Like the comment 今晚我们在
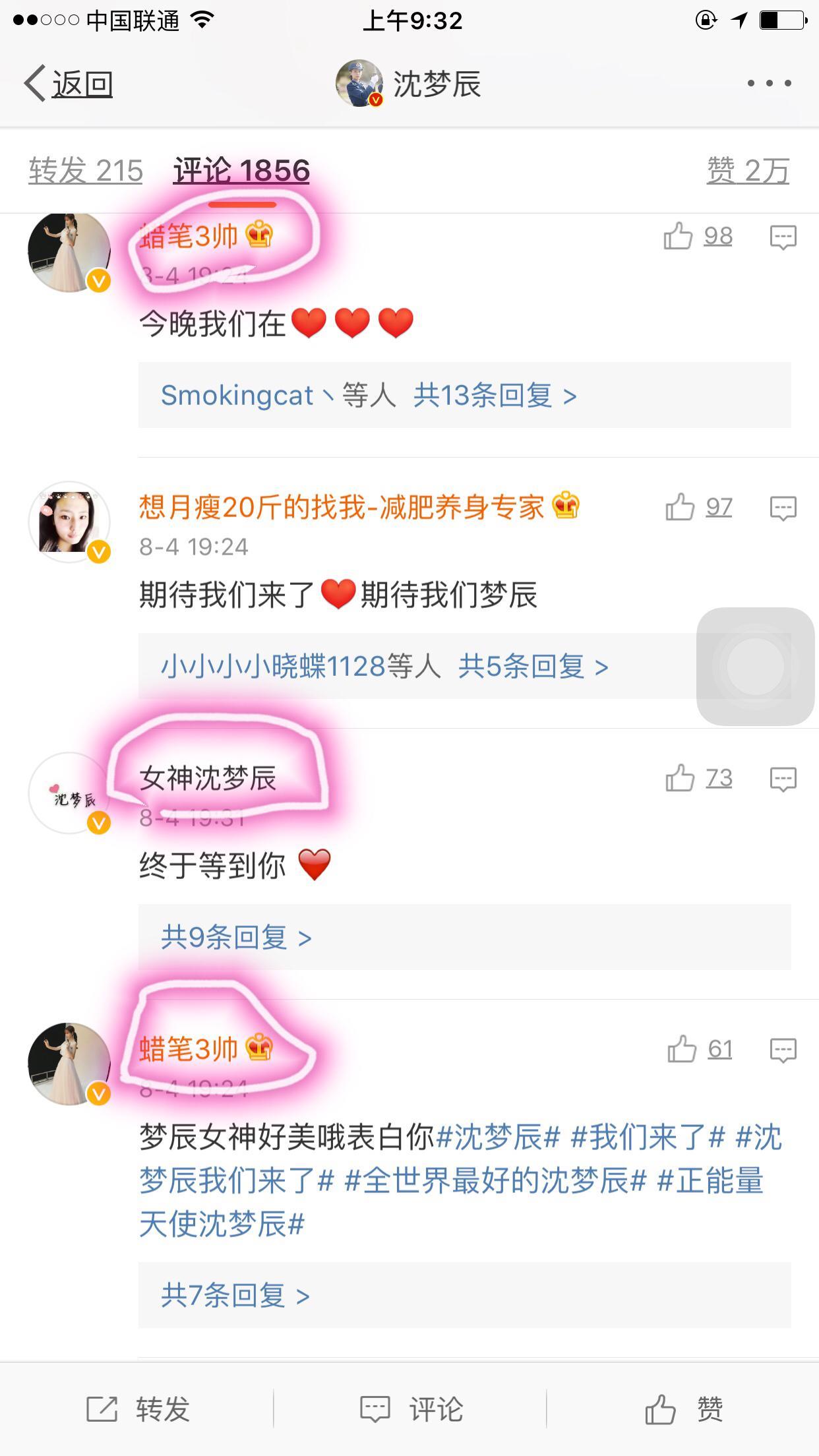819x1456 pixels. (678, 236)
